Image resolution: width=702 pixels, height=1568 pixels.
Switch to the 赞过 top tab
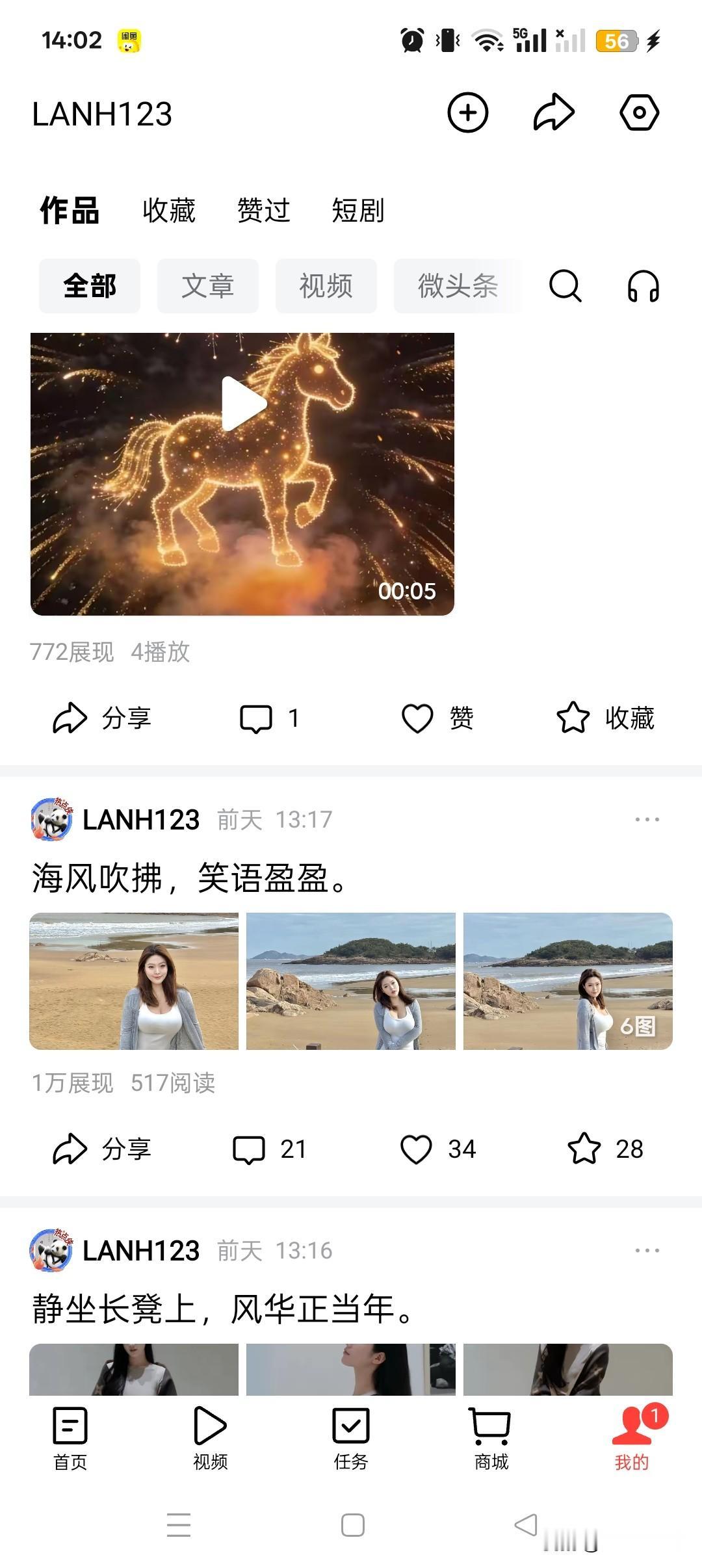point(263,211)
